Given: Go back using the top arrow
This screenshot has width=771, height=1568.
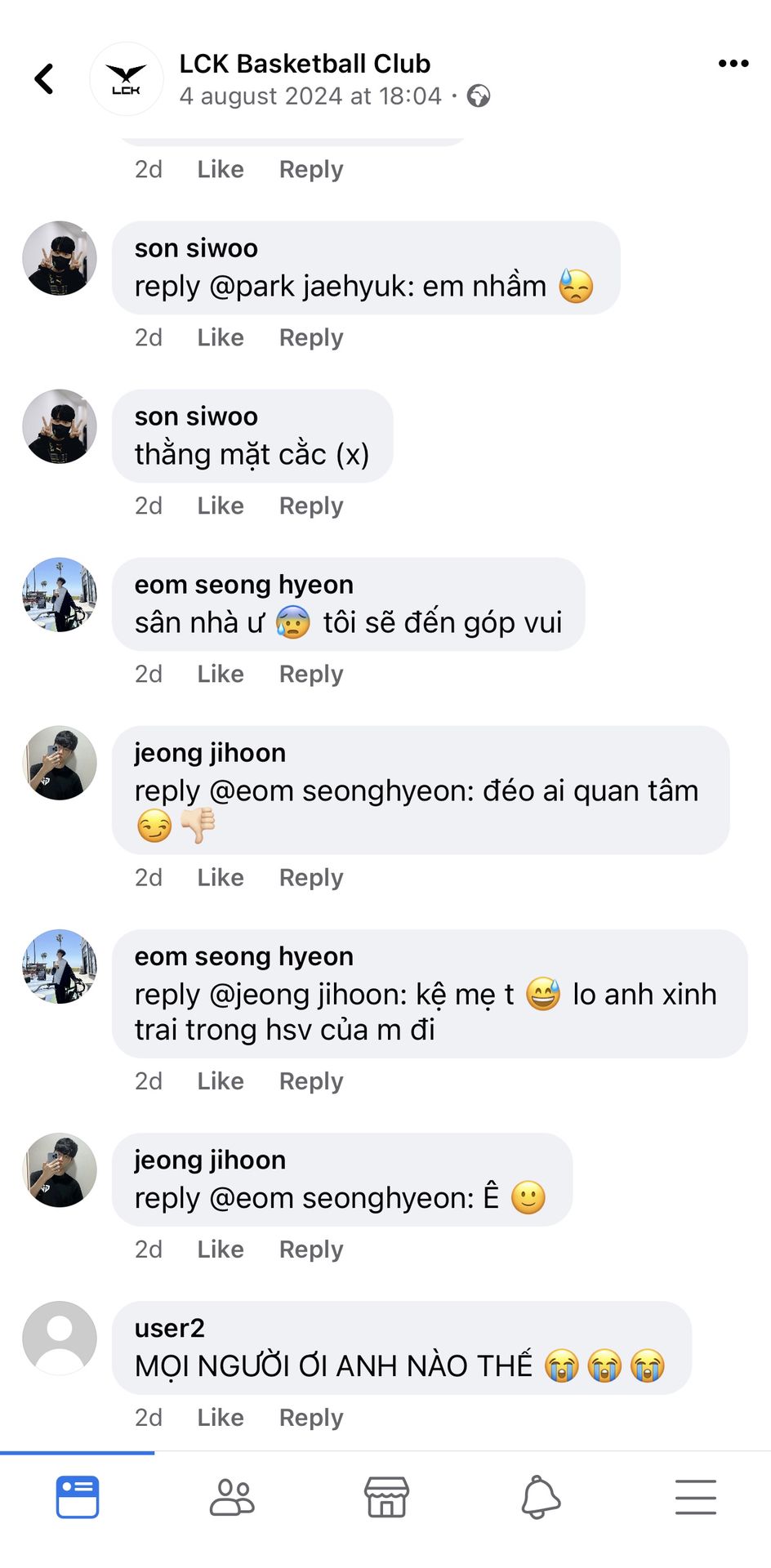Looking at the screenshot, I should coord(45,79).
